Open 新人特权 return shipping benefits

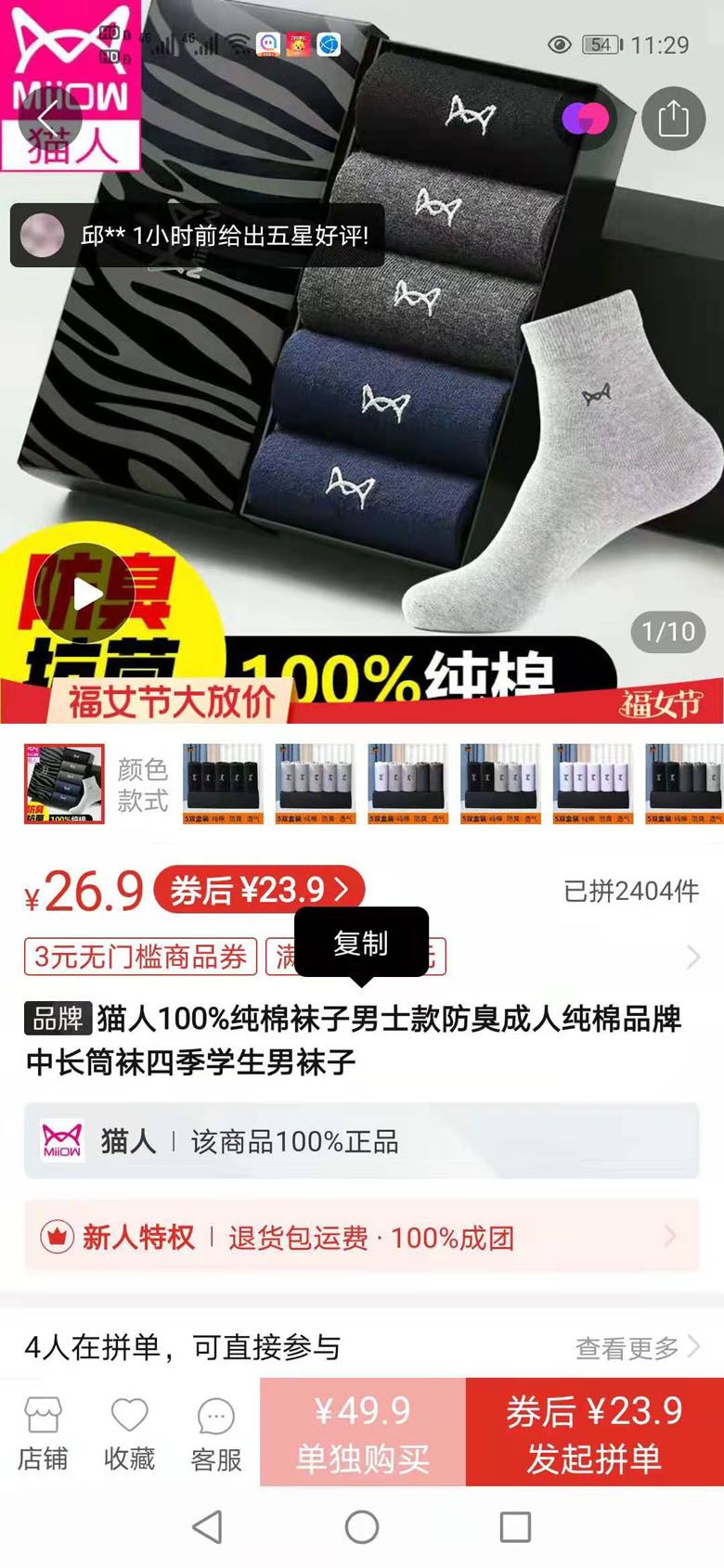tap(361, 1237)
